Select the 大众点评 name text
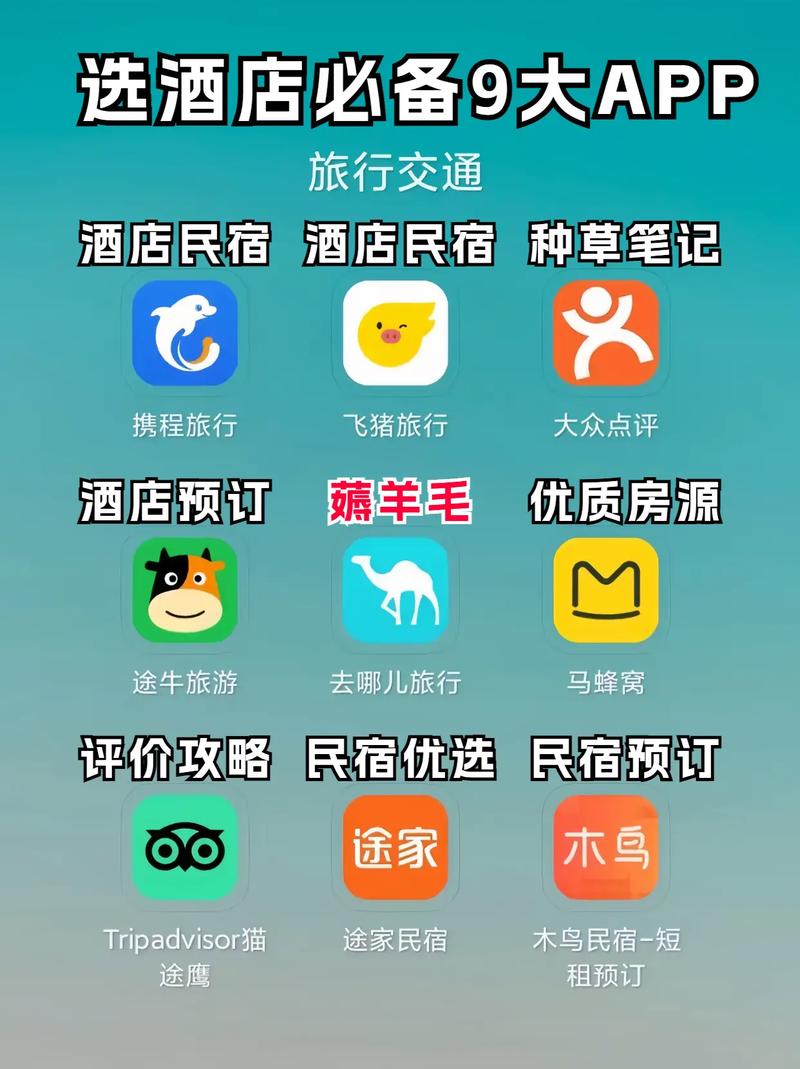This screenshot has height=1069, width=800. (x=606, y=423)
